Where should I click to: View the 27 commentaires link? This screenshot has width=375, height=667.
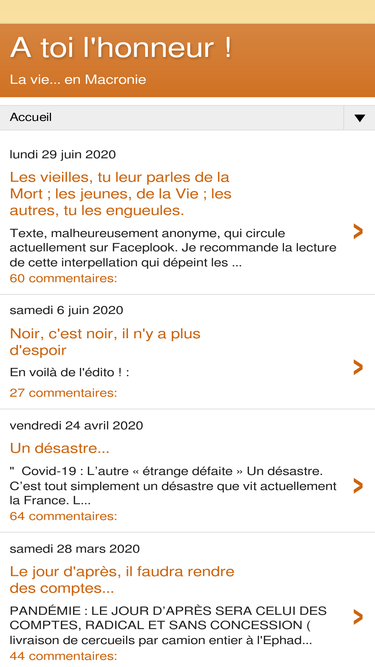tap(63, 393)
